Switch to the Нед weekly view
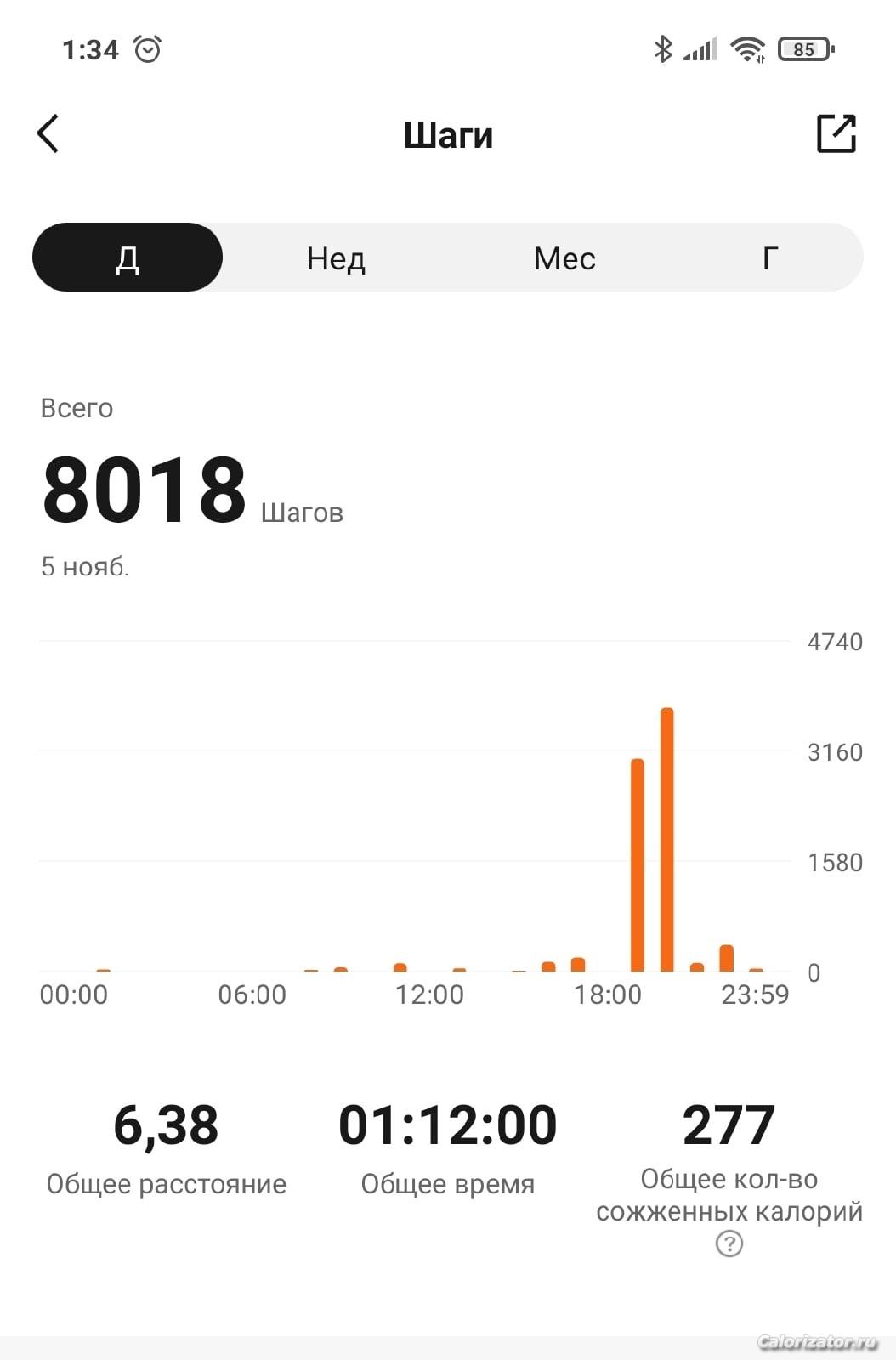Viewport: 896px width, 1360px height. pos(336,258)
